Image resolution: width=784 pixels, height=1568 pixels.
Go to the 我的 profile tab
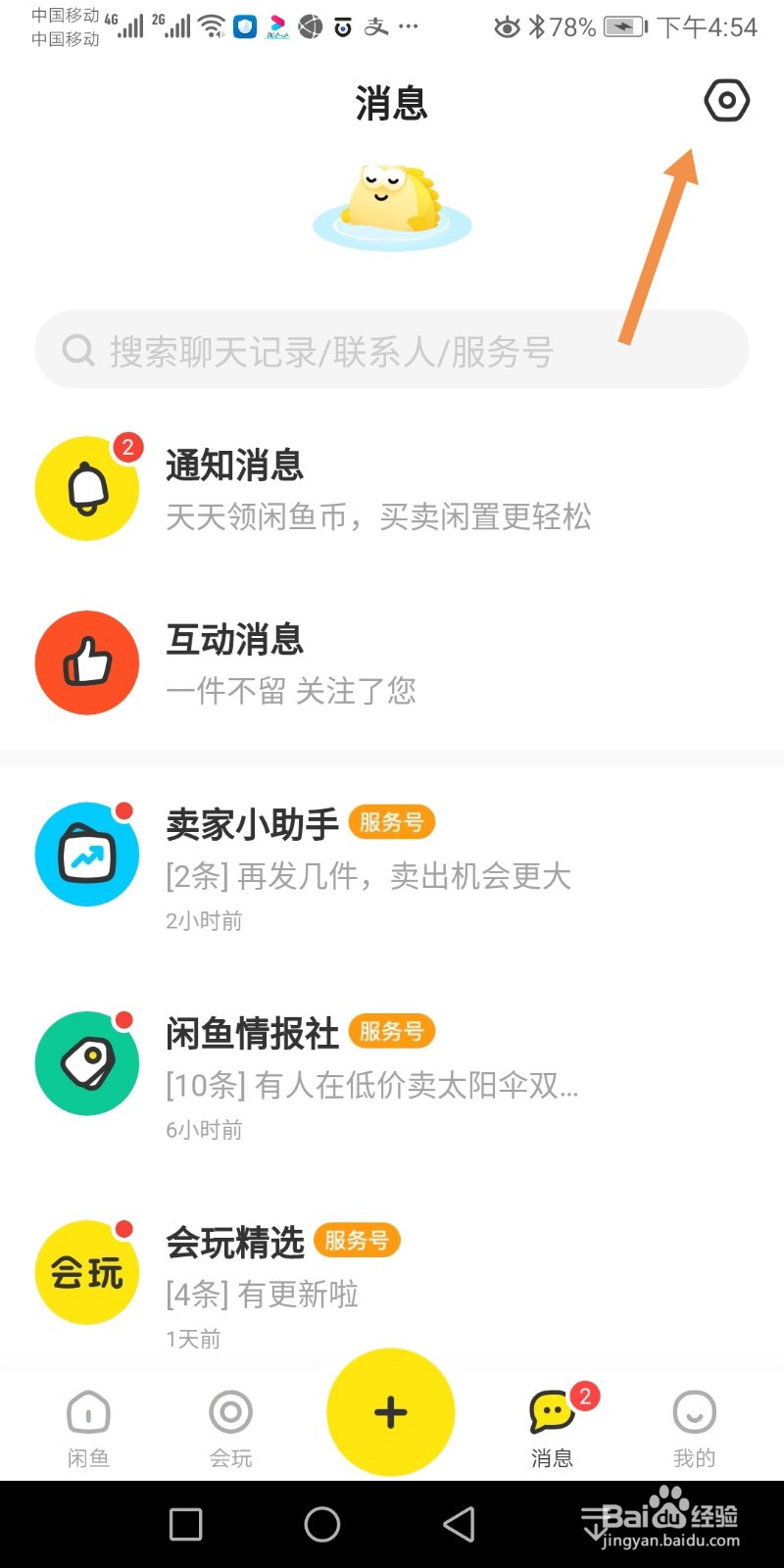click(694, 1427)
